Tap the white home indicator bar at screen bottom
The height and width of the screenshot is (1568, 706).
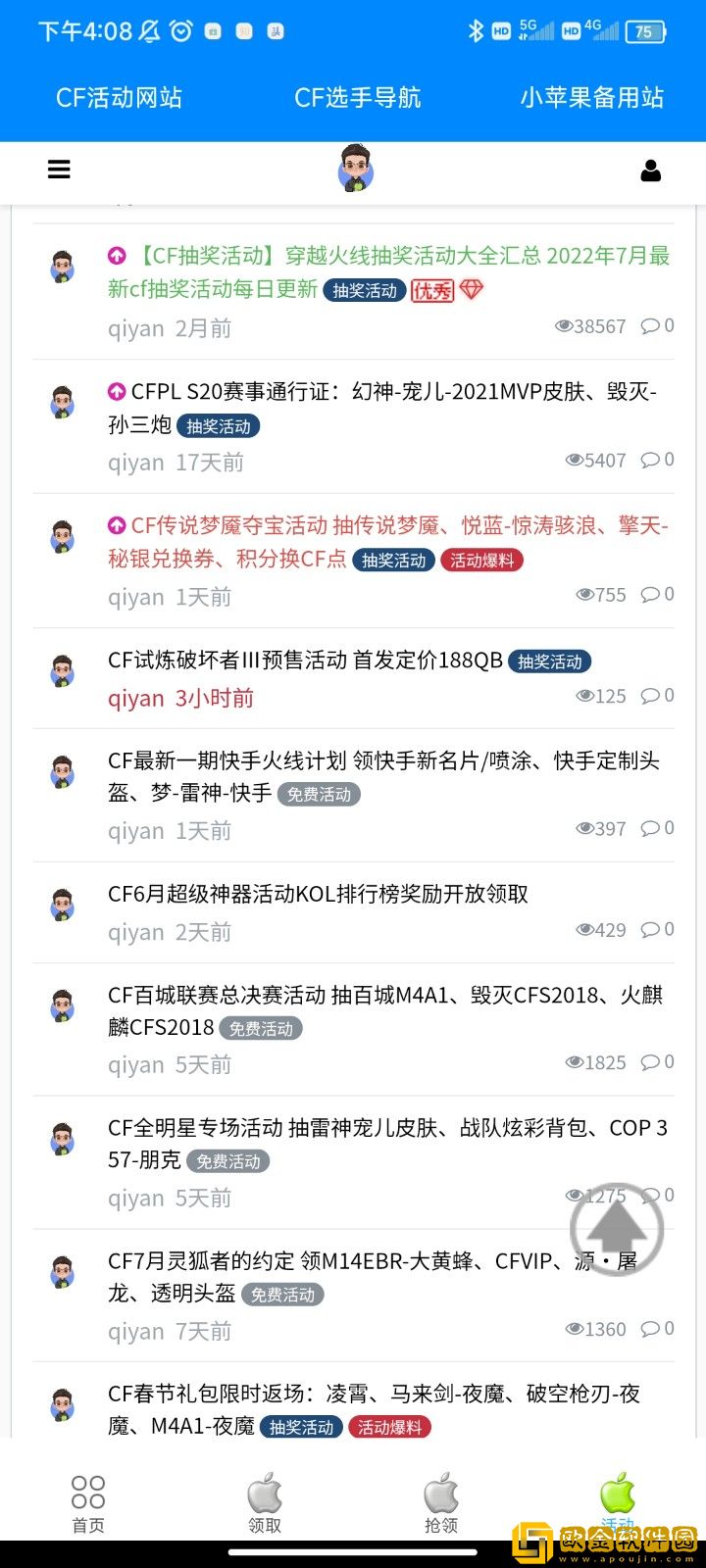tap(353, 1553)
